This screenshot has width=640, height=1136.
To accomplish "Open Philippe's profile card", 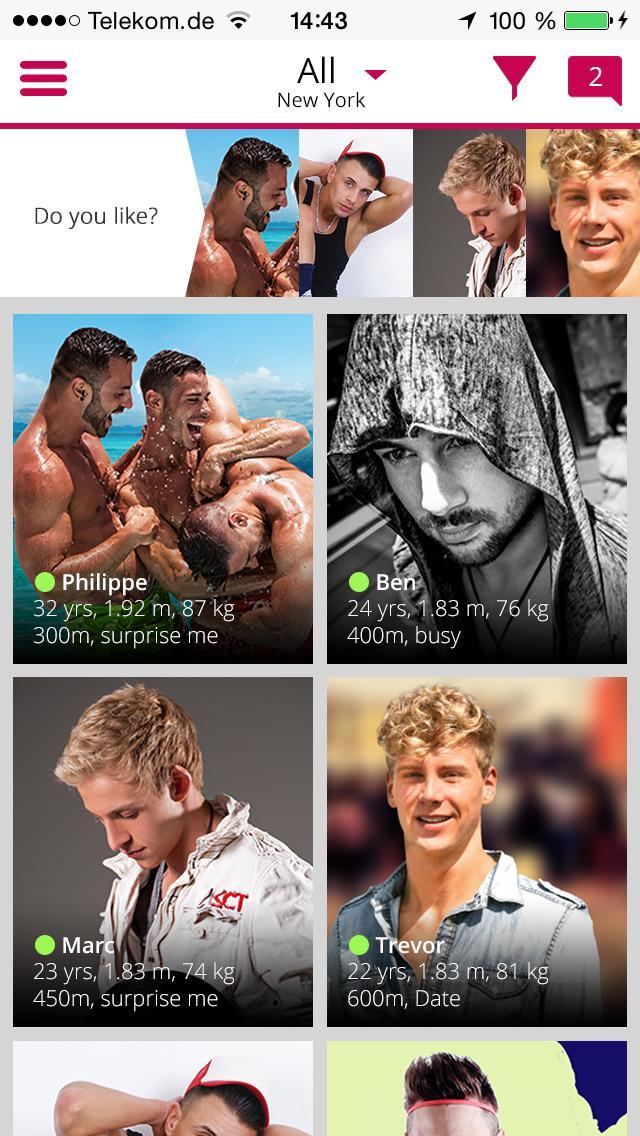I will [163, 489].
